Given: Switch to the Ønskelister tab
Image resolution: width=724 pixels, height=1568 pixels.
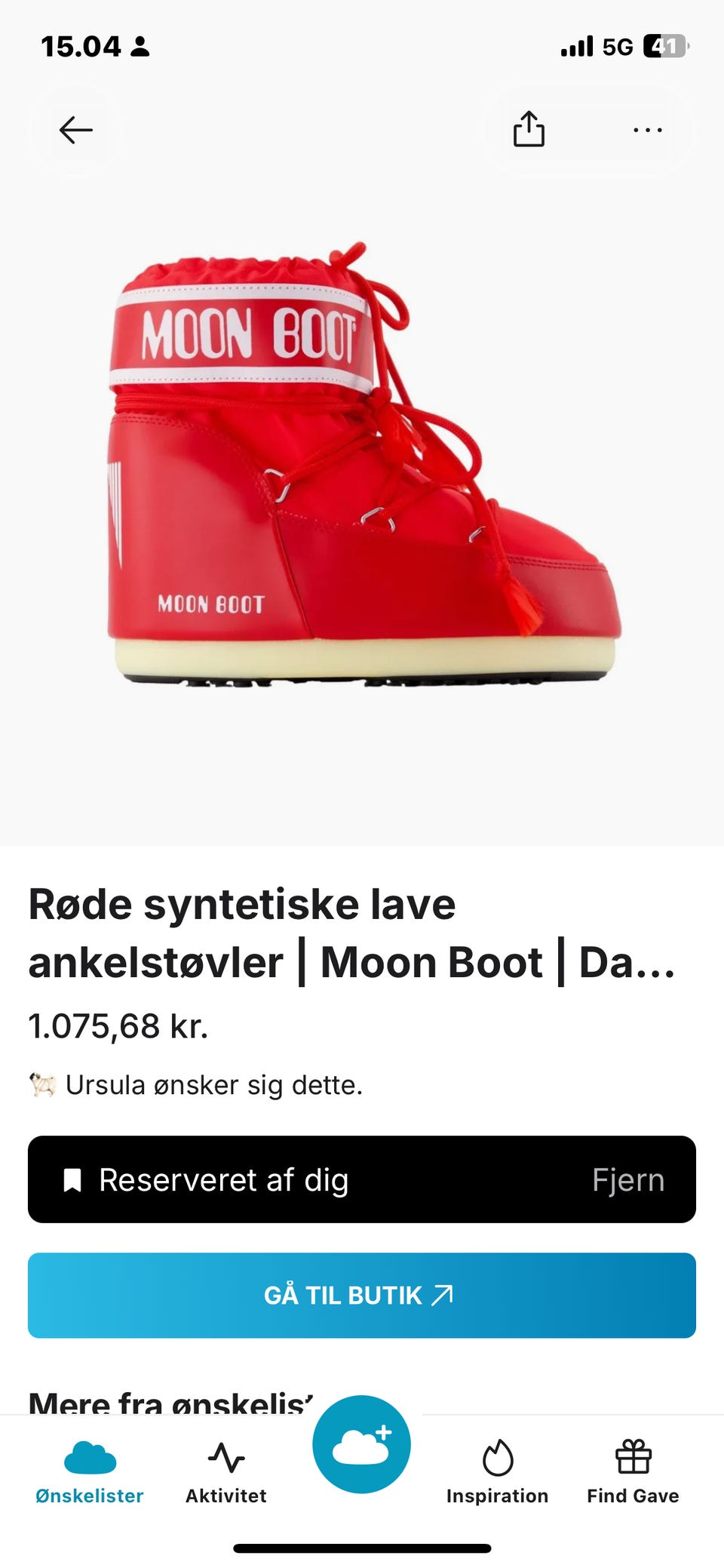Looking at the screenshot, I should click(90, 1472).
